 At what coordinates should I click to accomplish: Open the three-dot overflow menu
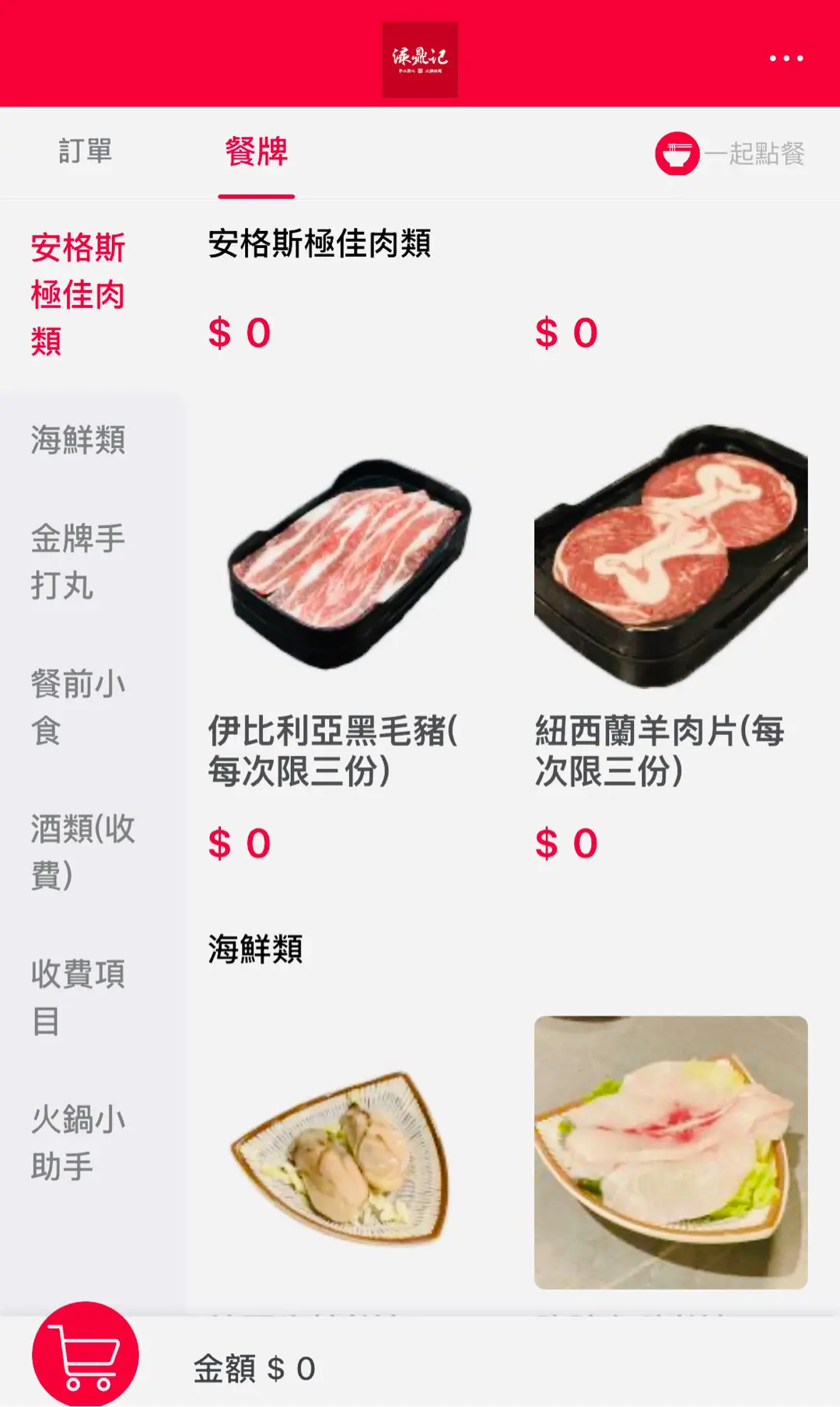point(786,58)
